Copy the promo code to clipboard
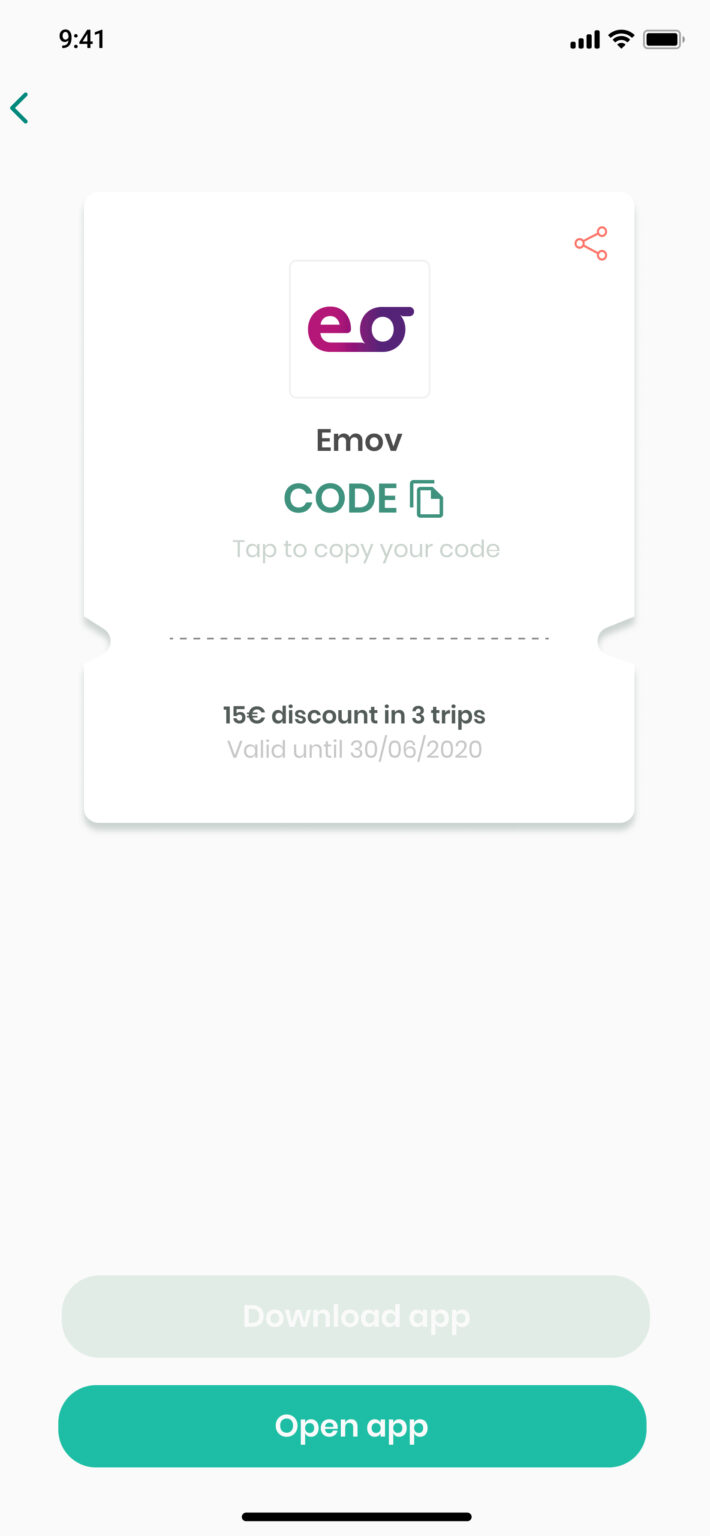710x1536 pixels. coord(427,499)
